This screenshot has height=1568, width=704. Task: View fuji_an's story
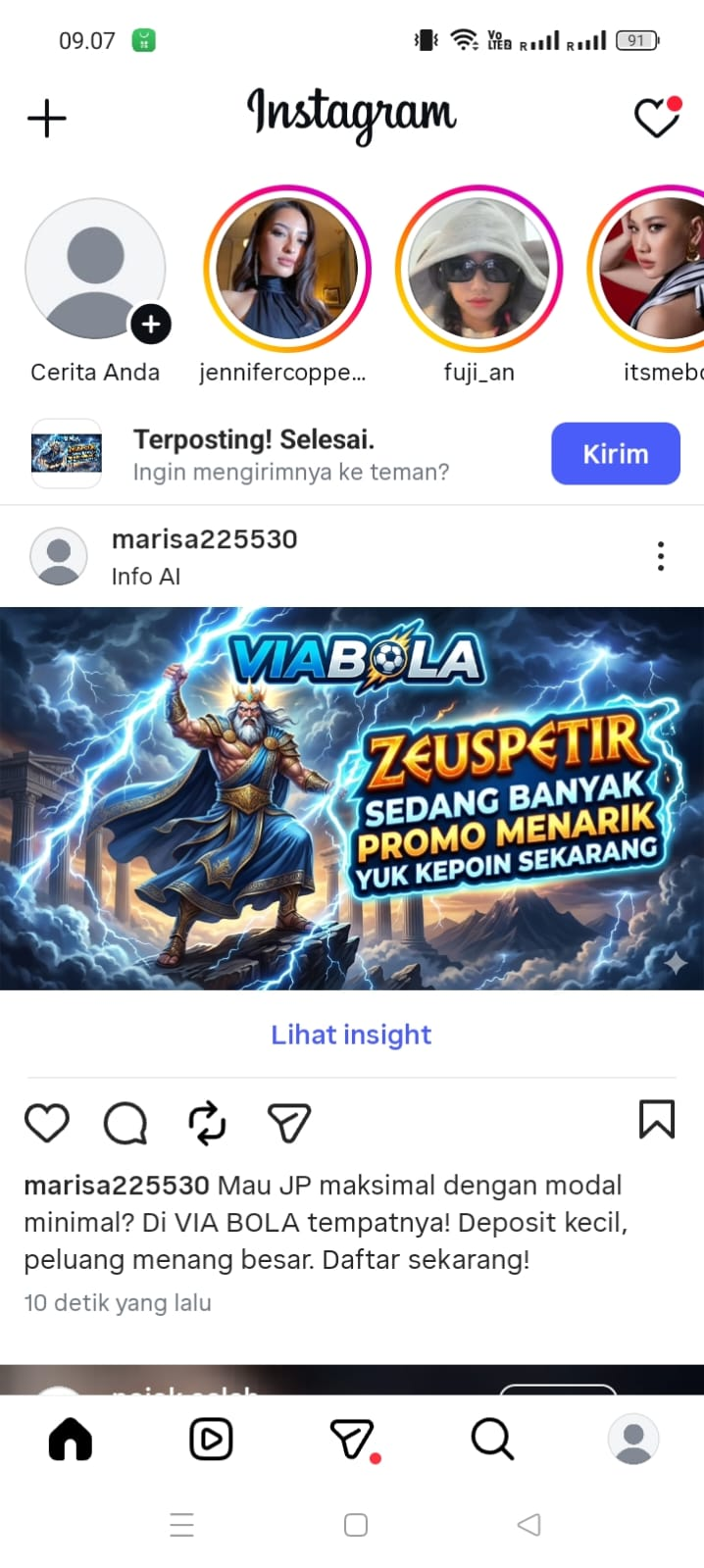point(478,269)
